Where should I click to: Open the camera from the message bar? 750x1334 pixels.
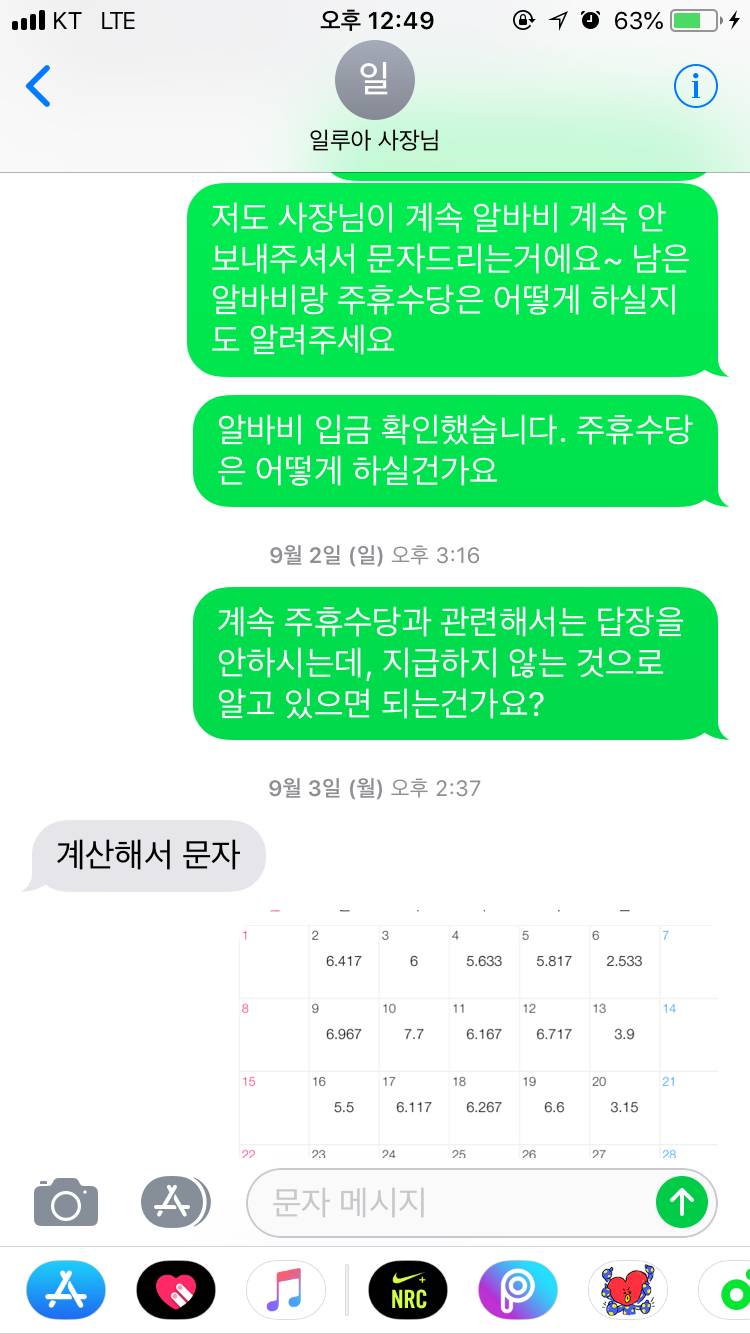point(64,1202)
